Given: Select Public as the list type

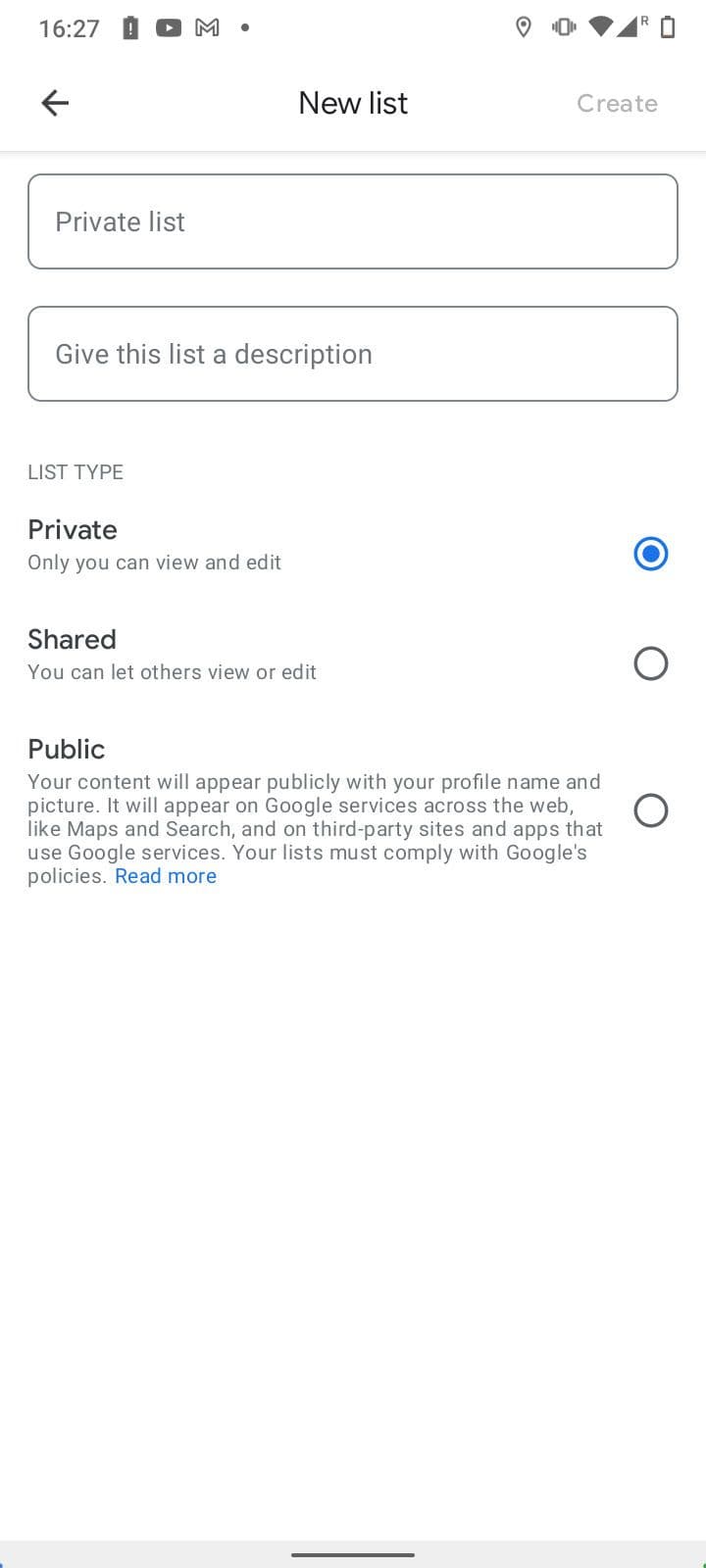Looking at the screenshot, I should click(651, 810).
